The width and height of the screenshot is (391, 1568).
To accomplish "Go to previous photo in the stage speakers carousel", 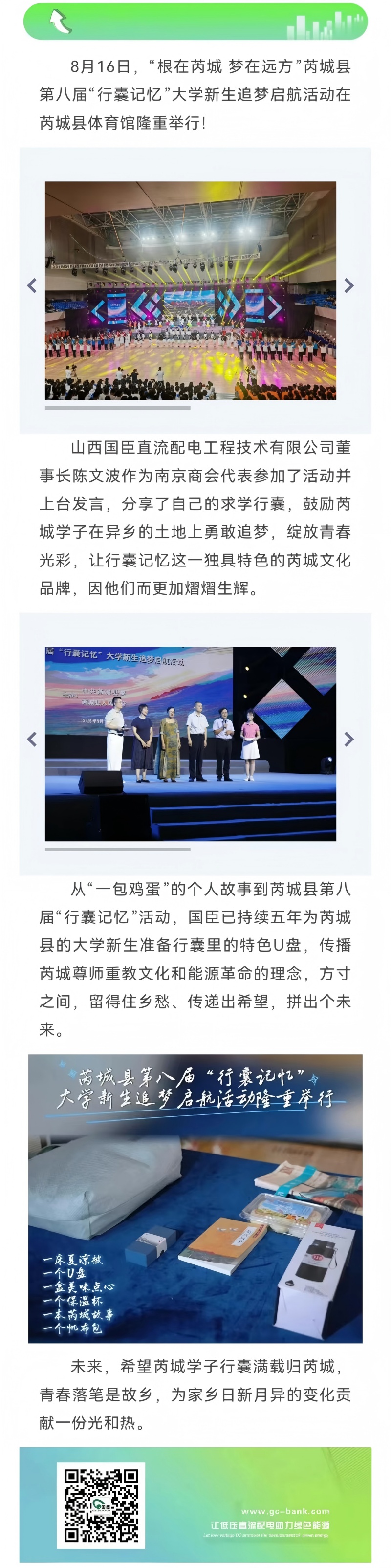I will pos(32,739).
